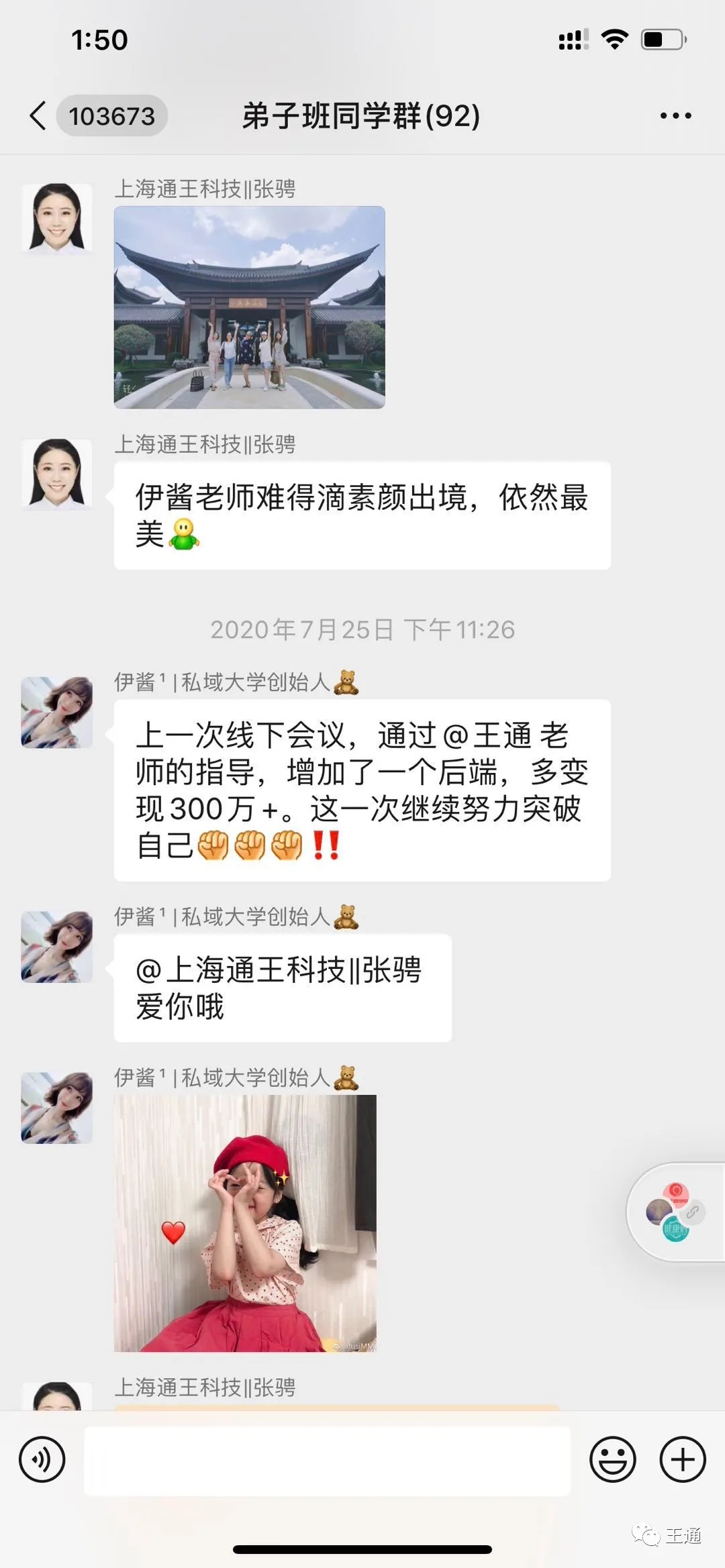The width and height of the screenshot is (725, 1568).
Task: Switch to voice message input
Action: pos(42,1459)
